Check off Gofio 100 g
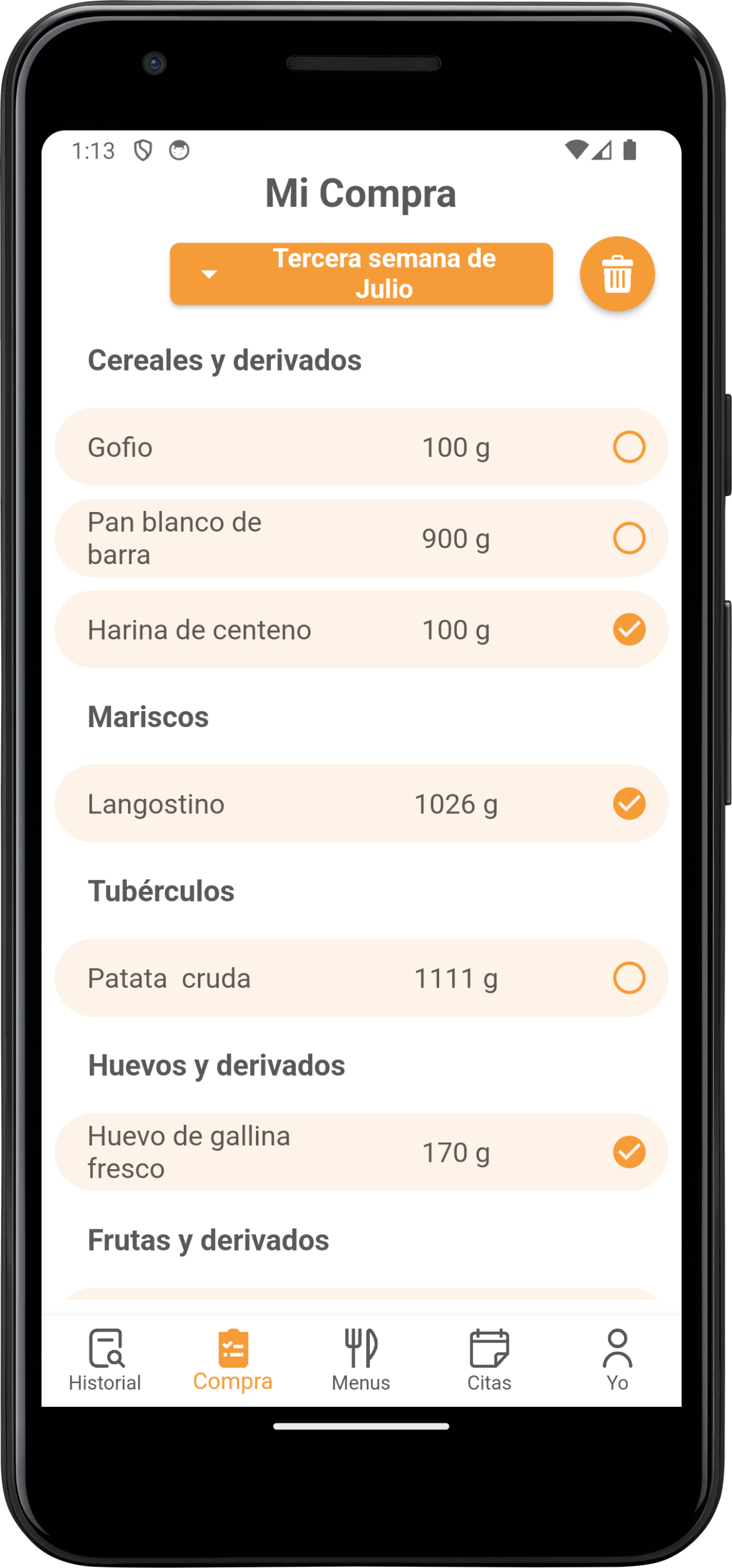The image size is (732, 1568). tap(628, 447)
